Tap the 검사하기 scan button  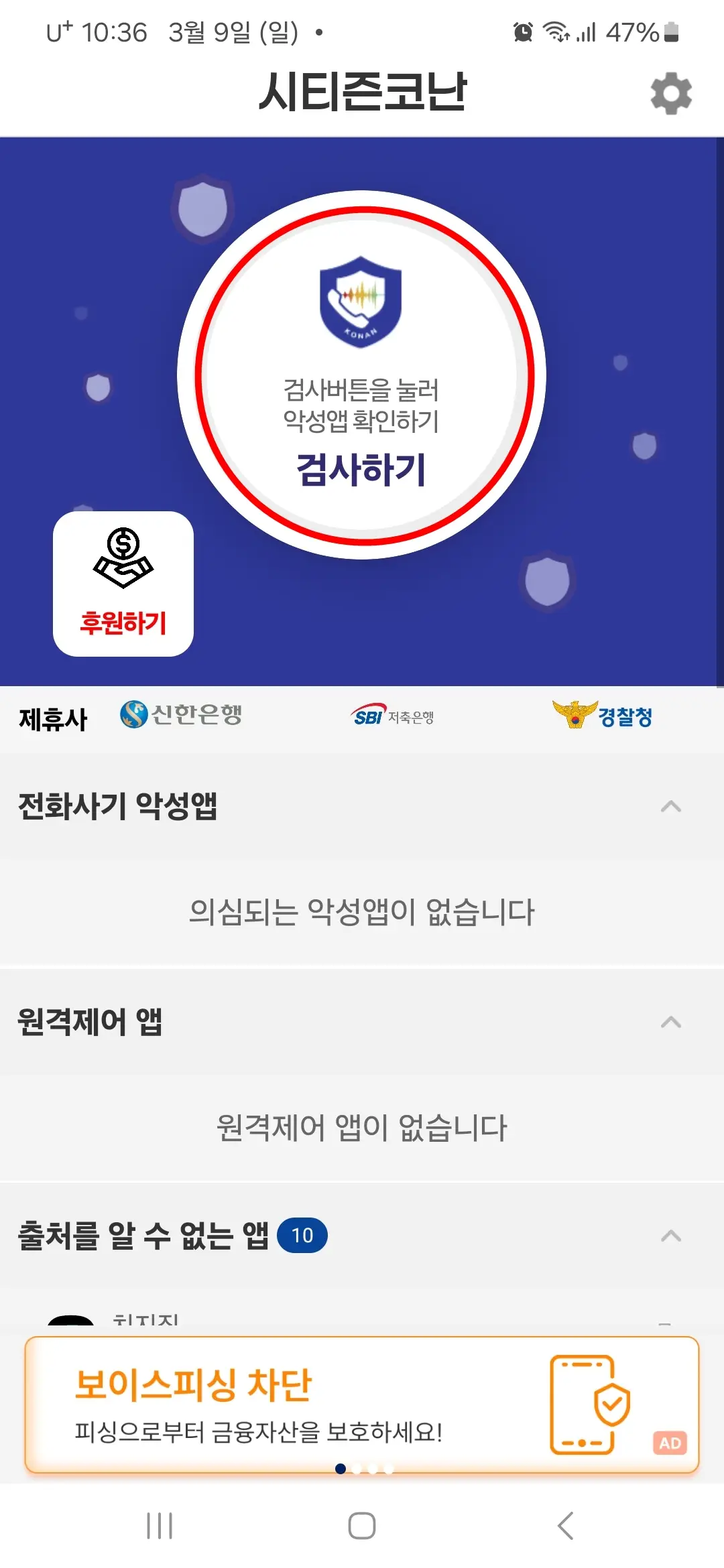(361, 469)
